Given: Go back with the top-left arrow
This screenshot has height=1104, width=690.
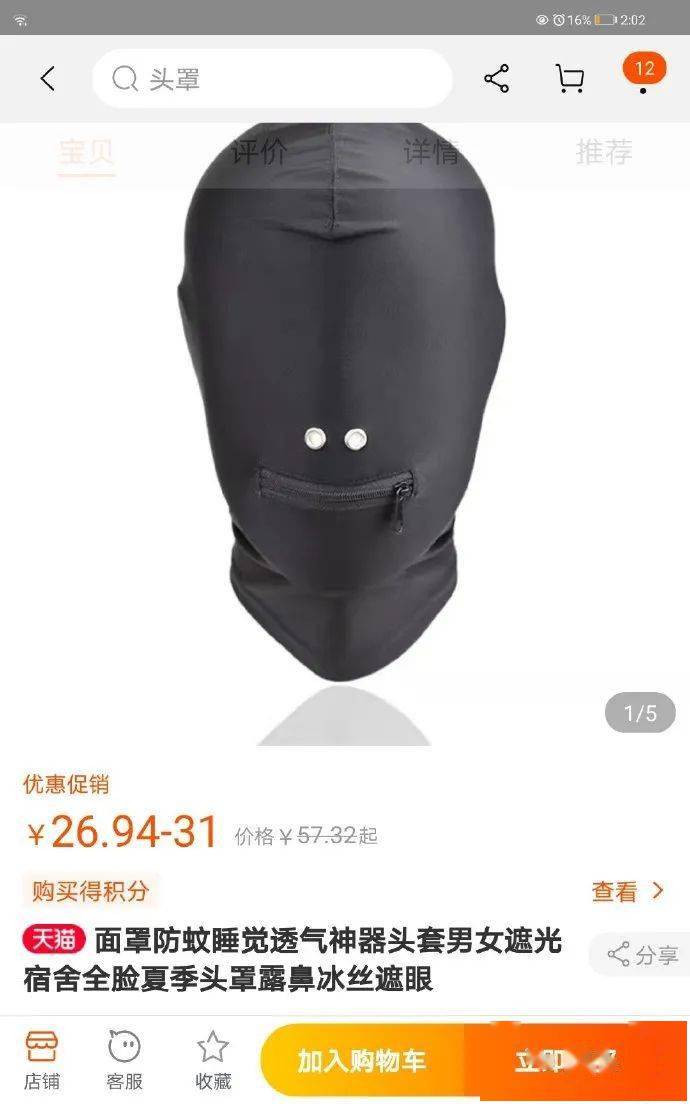Looking at the screenshot, I should tap(47, 78).
